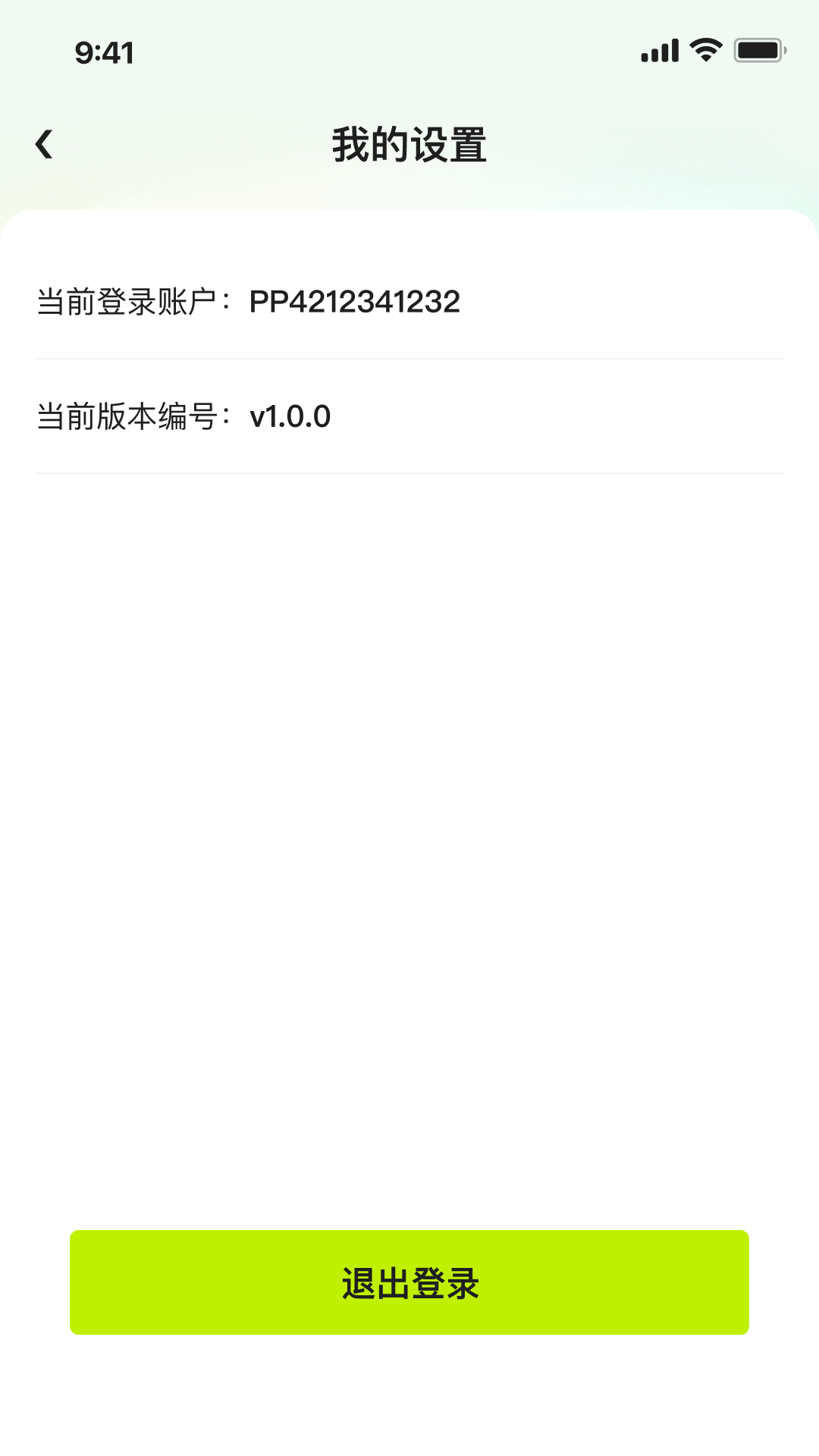Click the 9:41 time display
Viewport: 819px width, 1456px height.
[104, 52]
